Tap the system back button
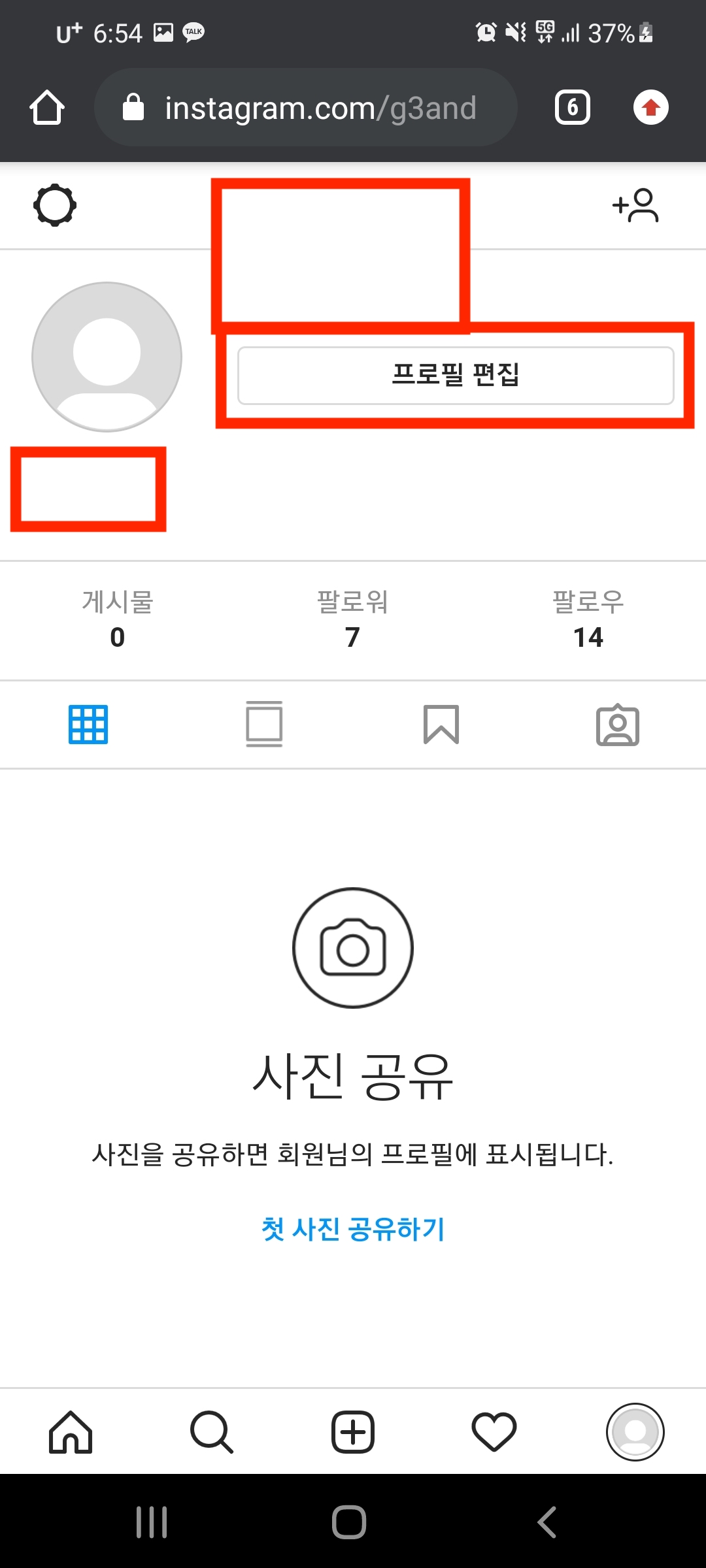The image size is (706, 1568). [x=546, y=1522]
